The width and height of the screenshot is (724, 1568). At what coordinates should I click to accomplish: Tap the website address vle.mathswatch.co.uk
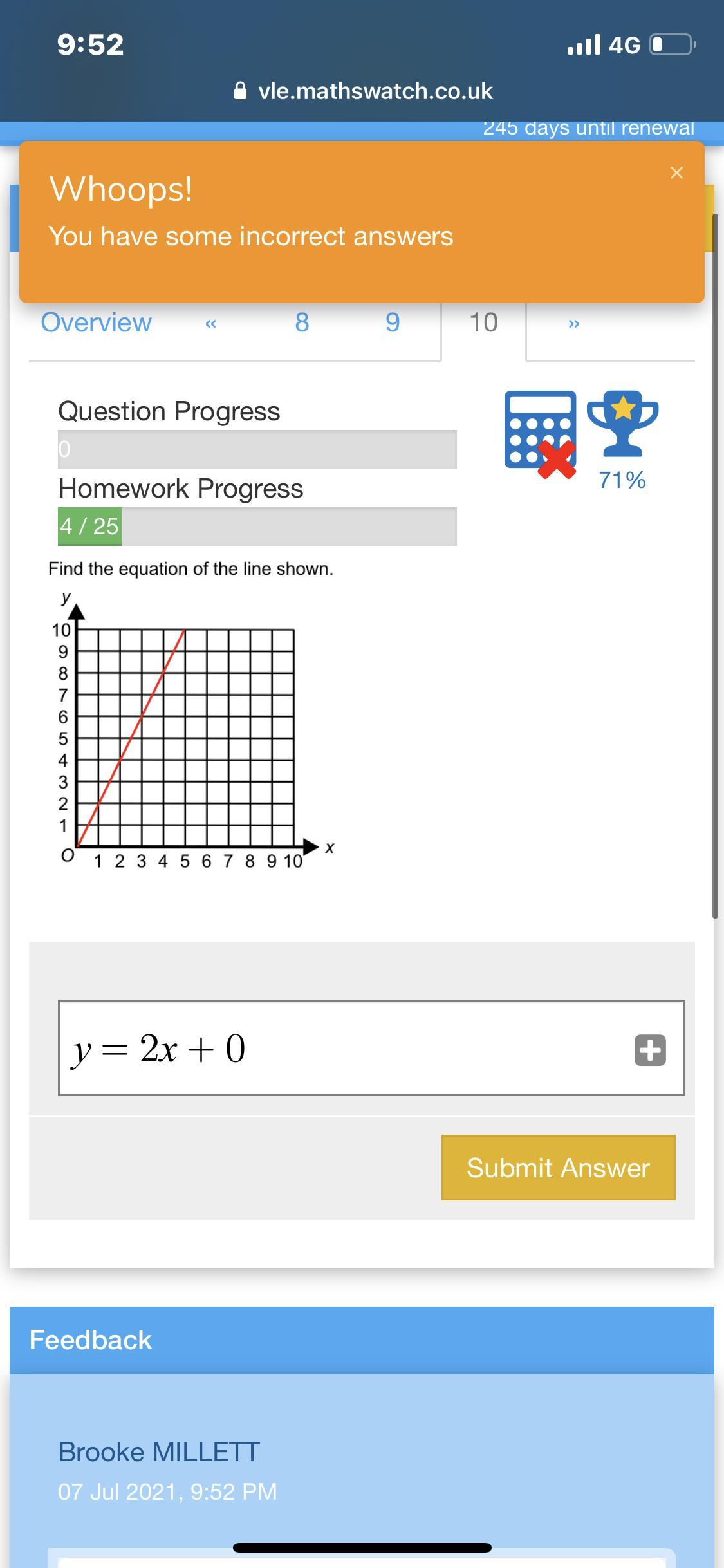[375, 91]
